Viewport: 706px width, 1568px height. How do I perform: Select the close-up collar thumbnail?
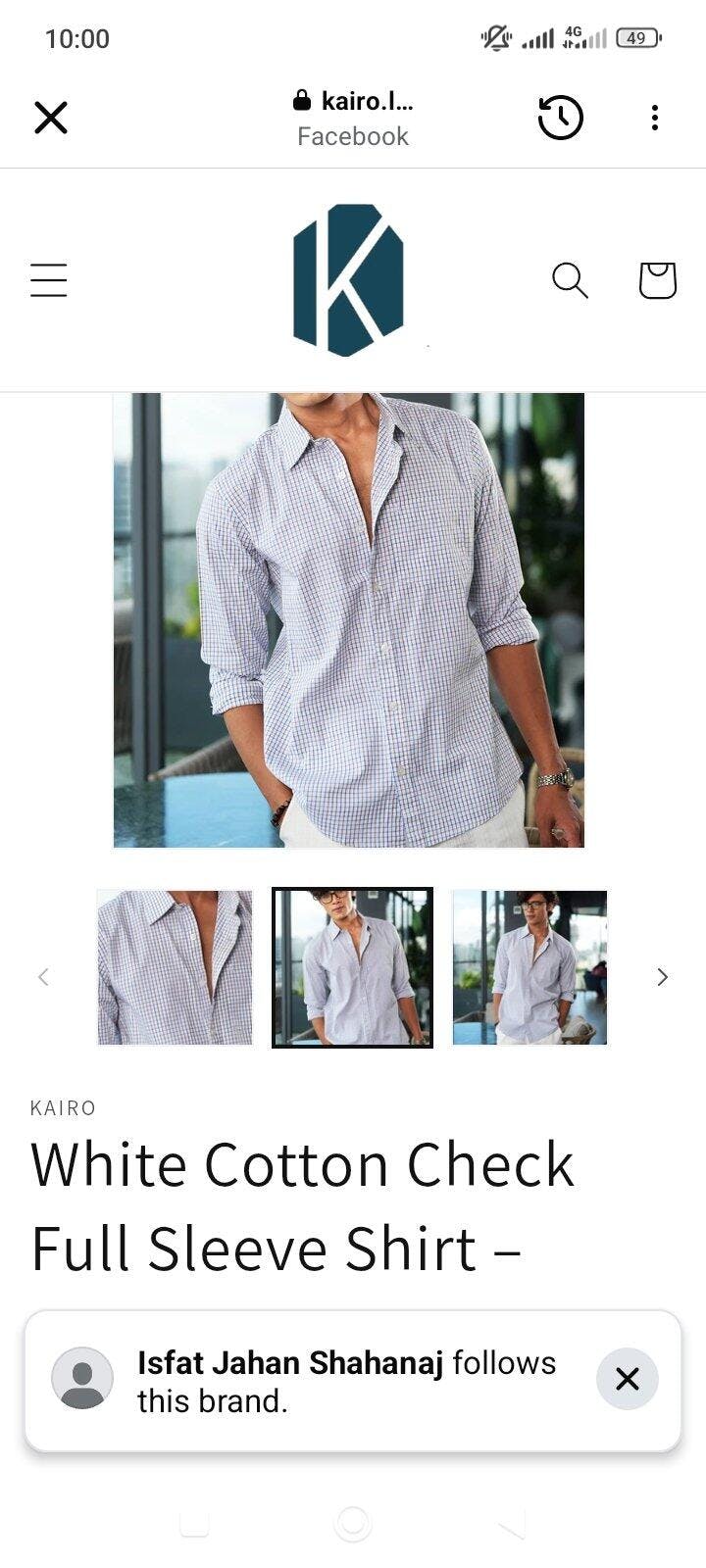(x=175, y=967)
